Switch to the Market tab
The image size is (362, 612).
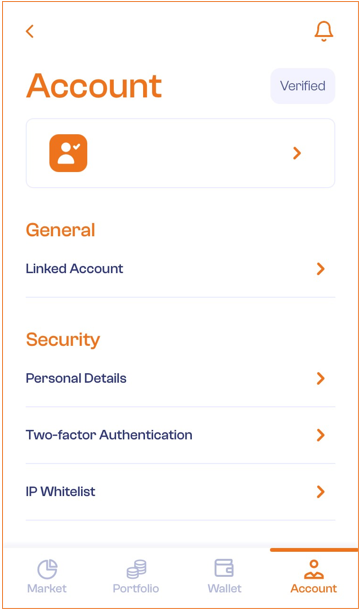(x=47, y=576)
